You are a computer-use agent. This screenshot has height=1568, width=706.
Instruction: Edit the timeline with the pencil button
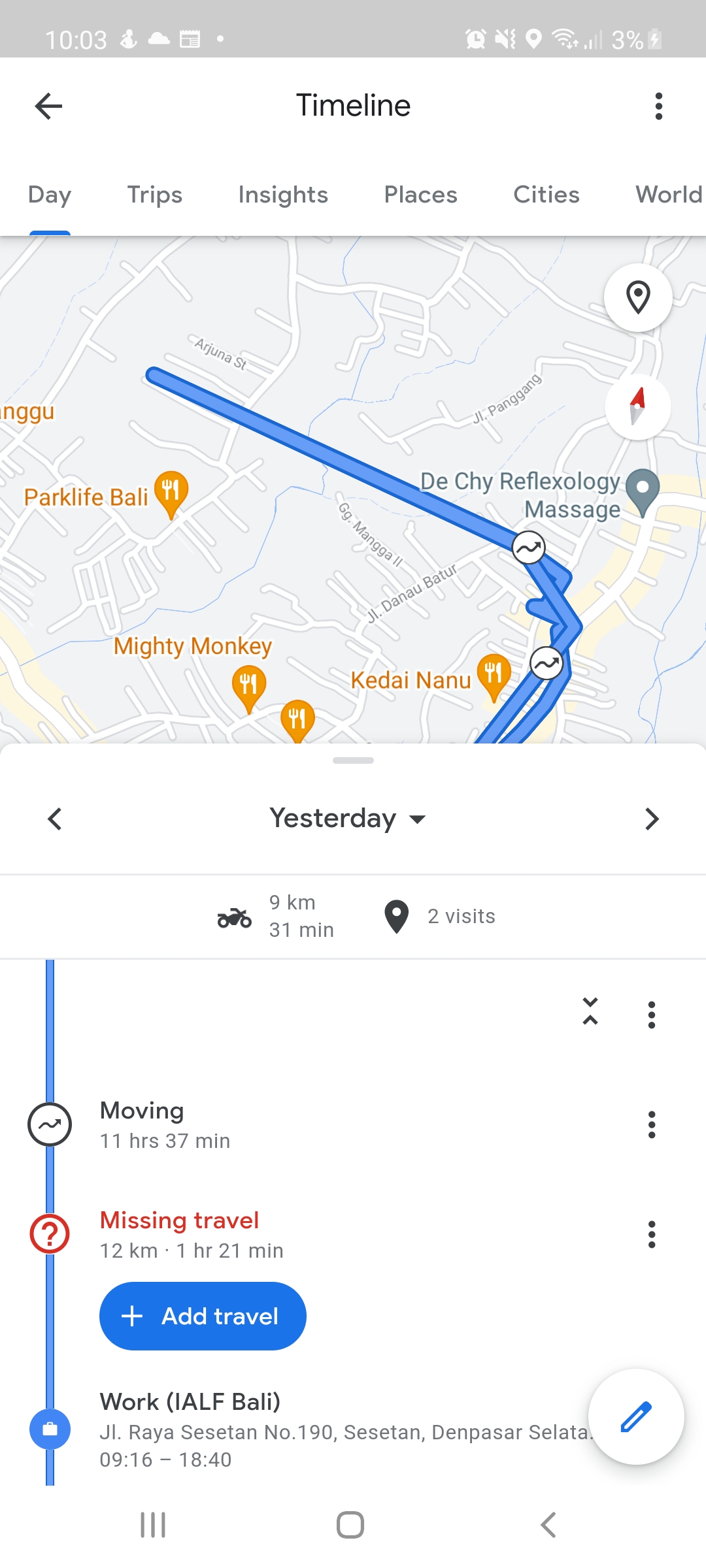(636, 1416)
